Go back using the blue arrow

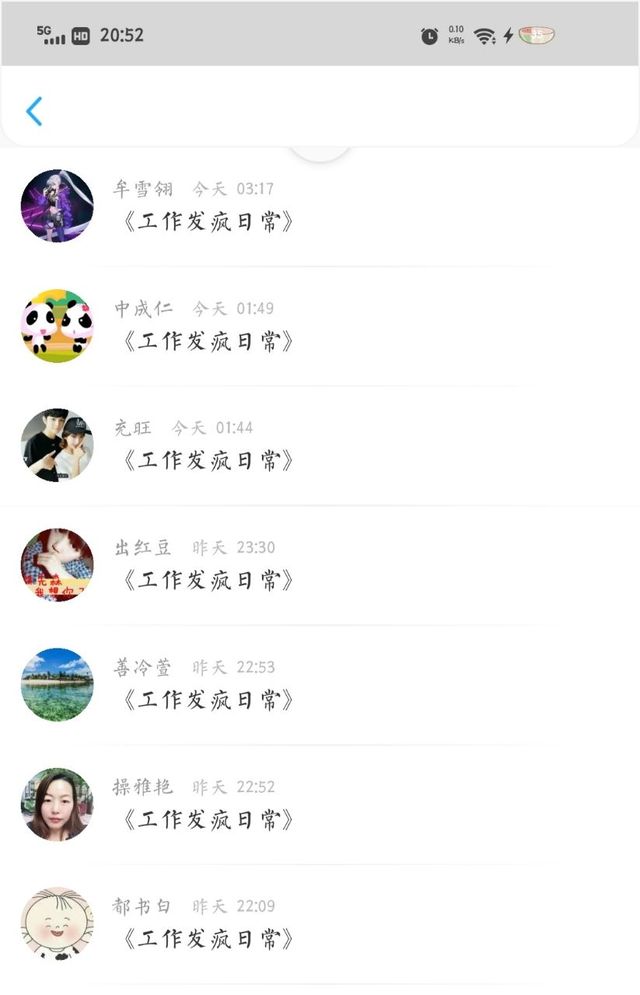34,111
